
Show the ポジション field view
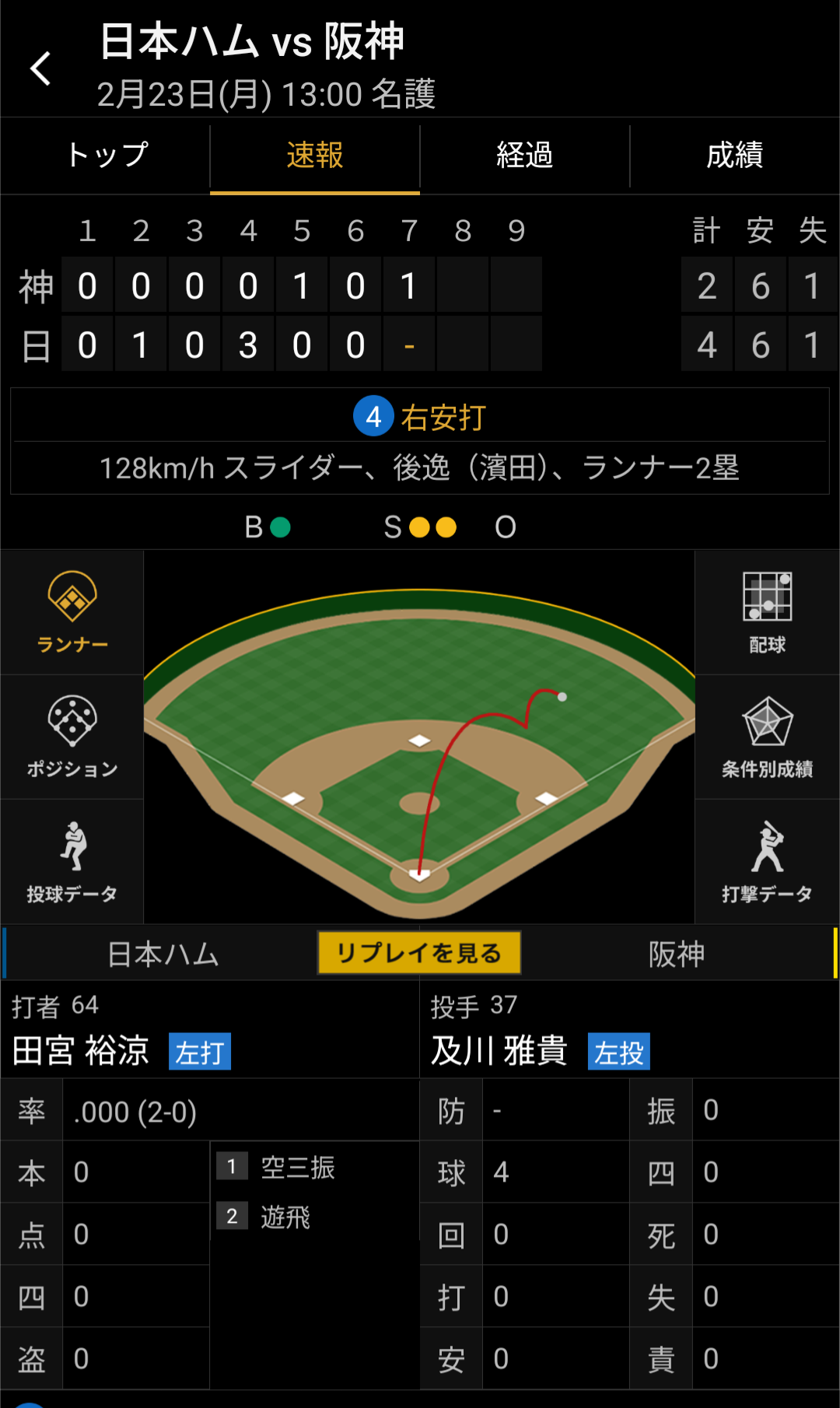coord(72,737)
